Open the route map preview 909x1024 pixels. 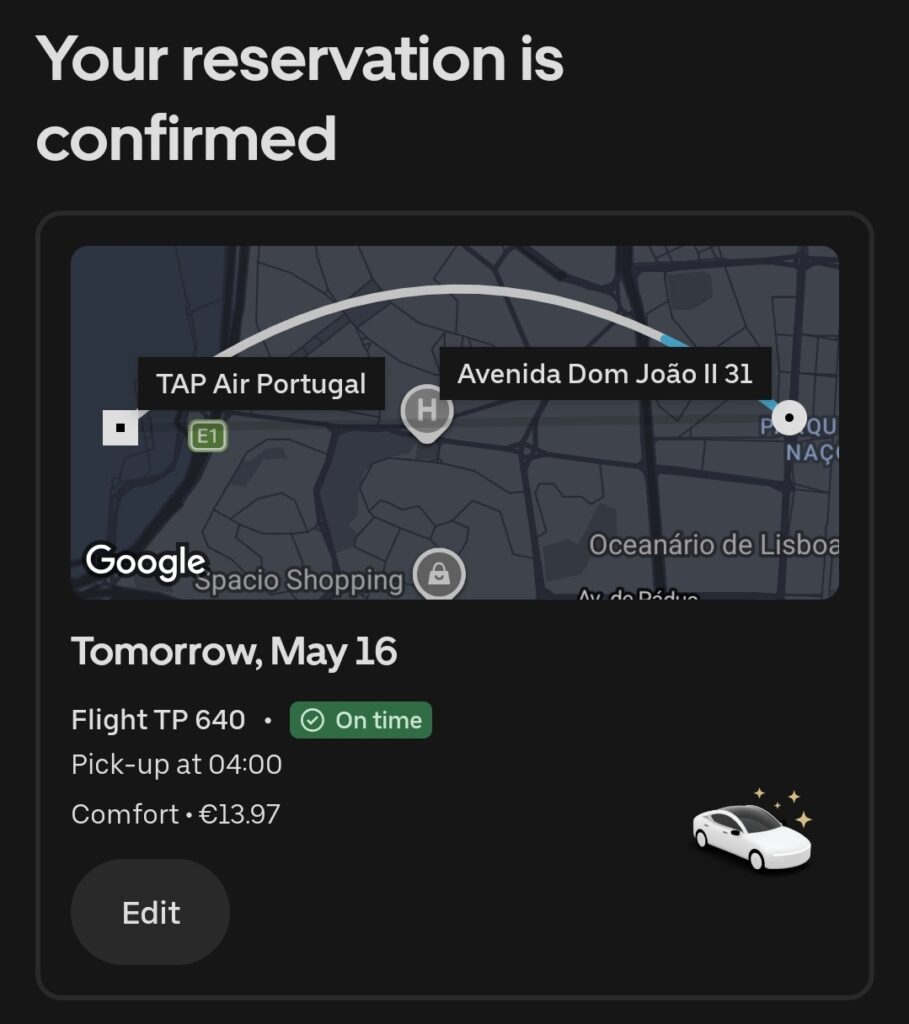coord(454,423)
